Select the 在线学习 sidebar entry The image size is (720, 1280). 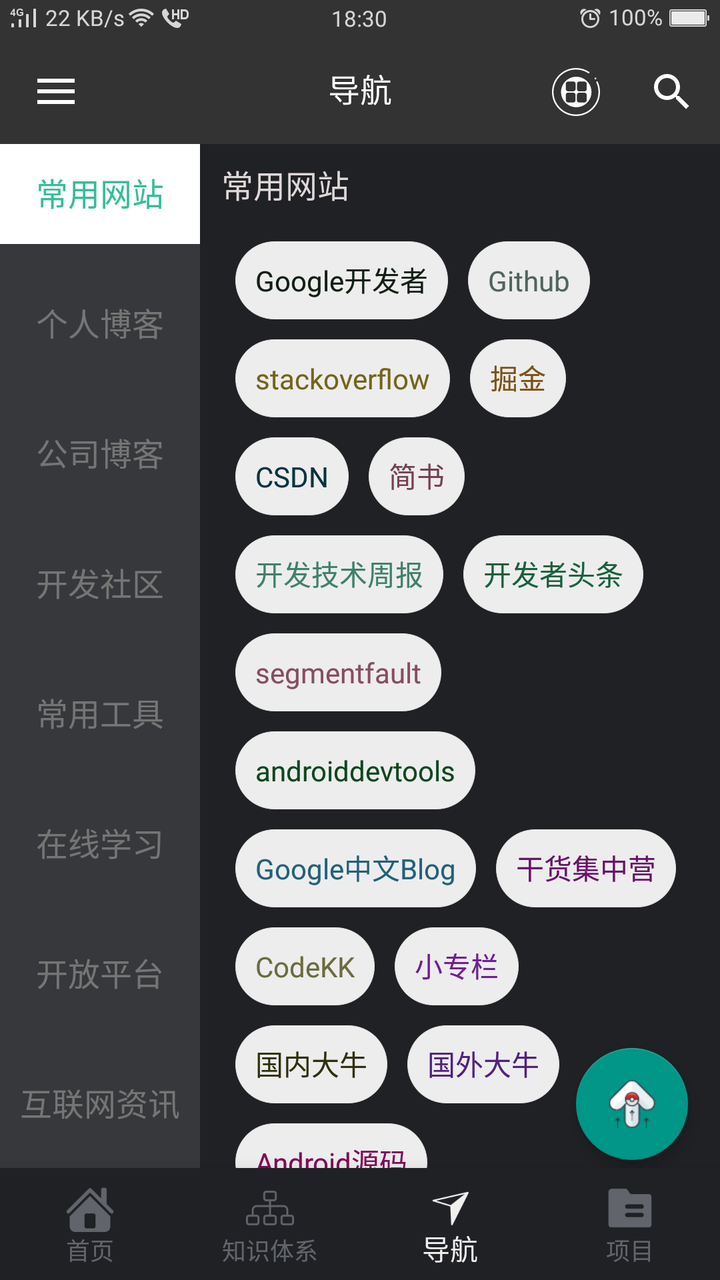click(100, 844)
